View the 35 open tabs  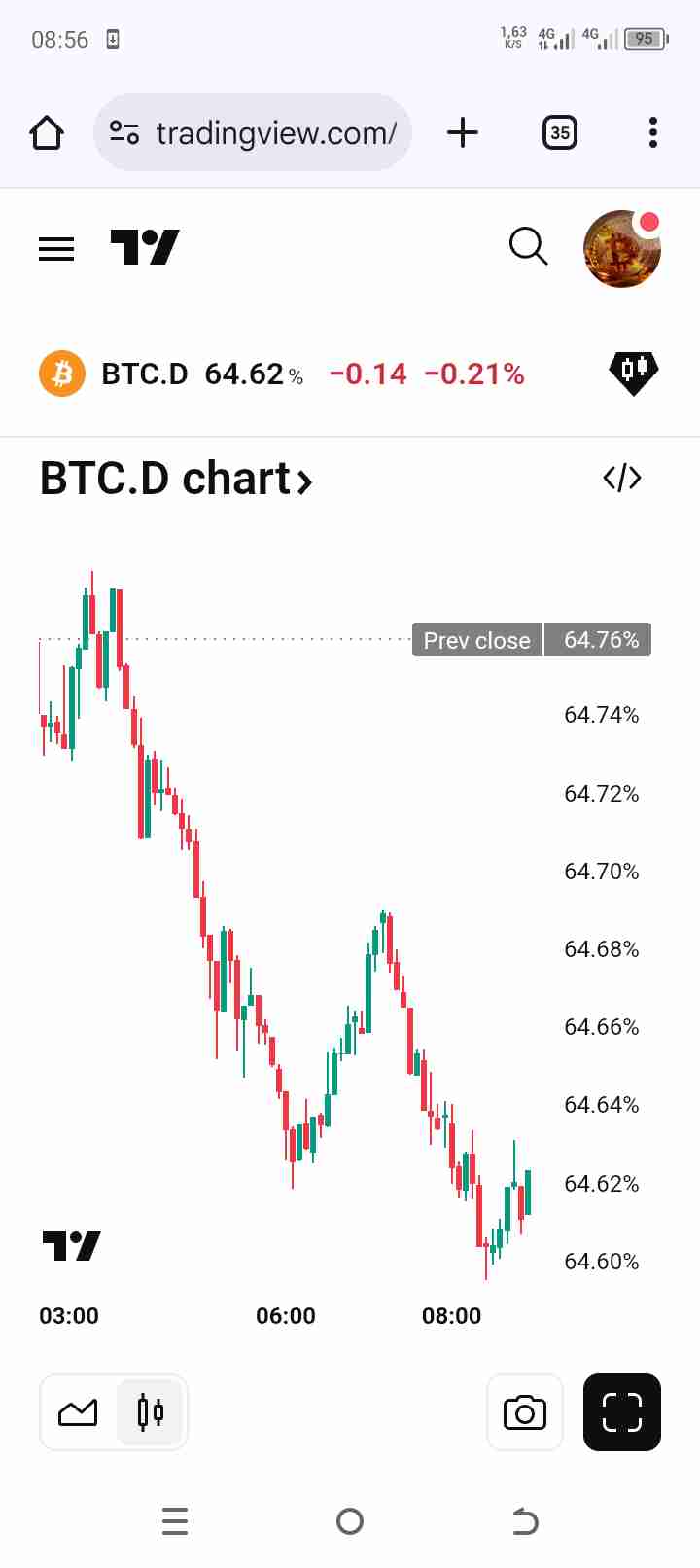click(559, 132)
